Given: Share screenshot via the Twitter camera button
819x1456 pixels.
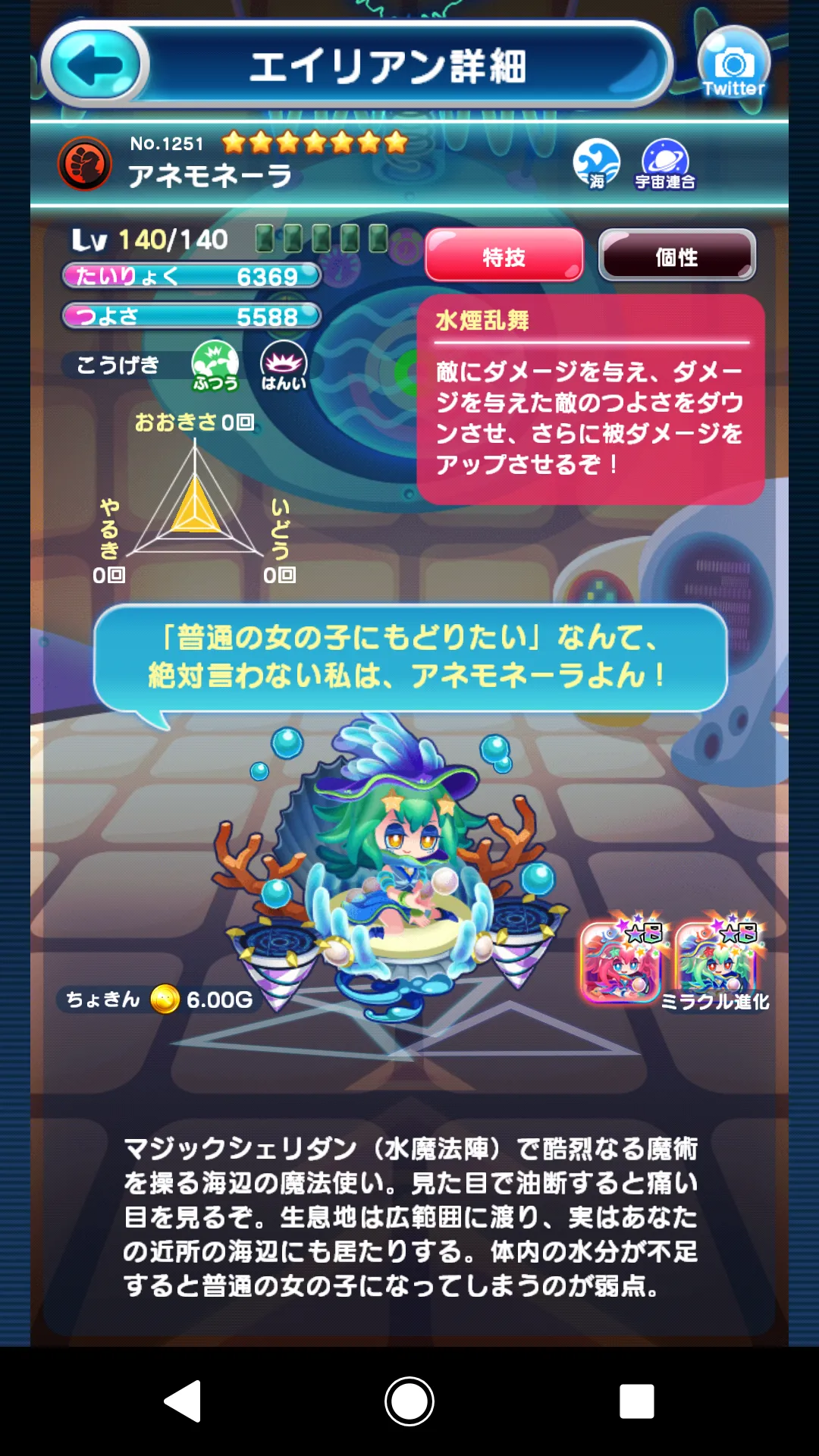Looking at the screenshot, I should click(733, 66).
